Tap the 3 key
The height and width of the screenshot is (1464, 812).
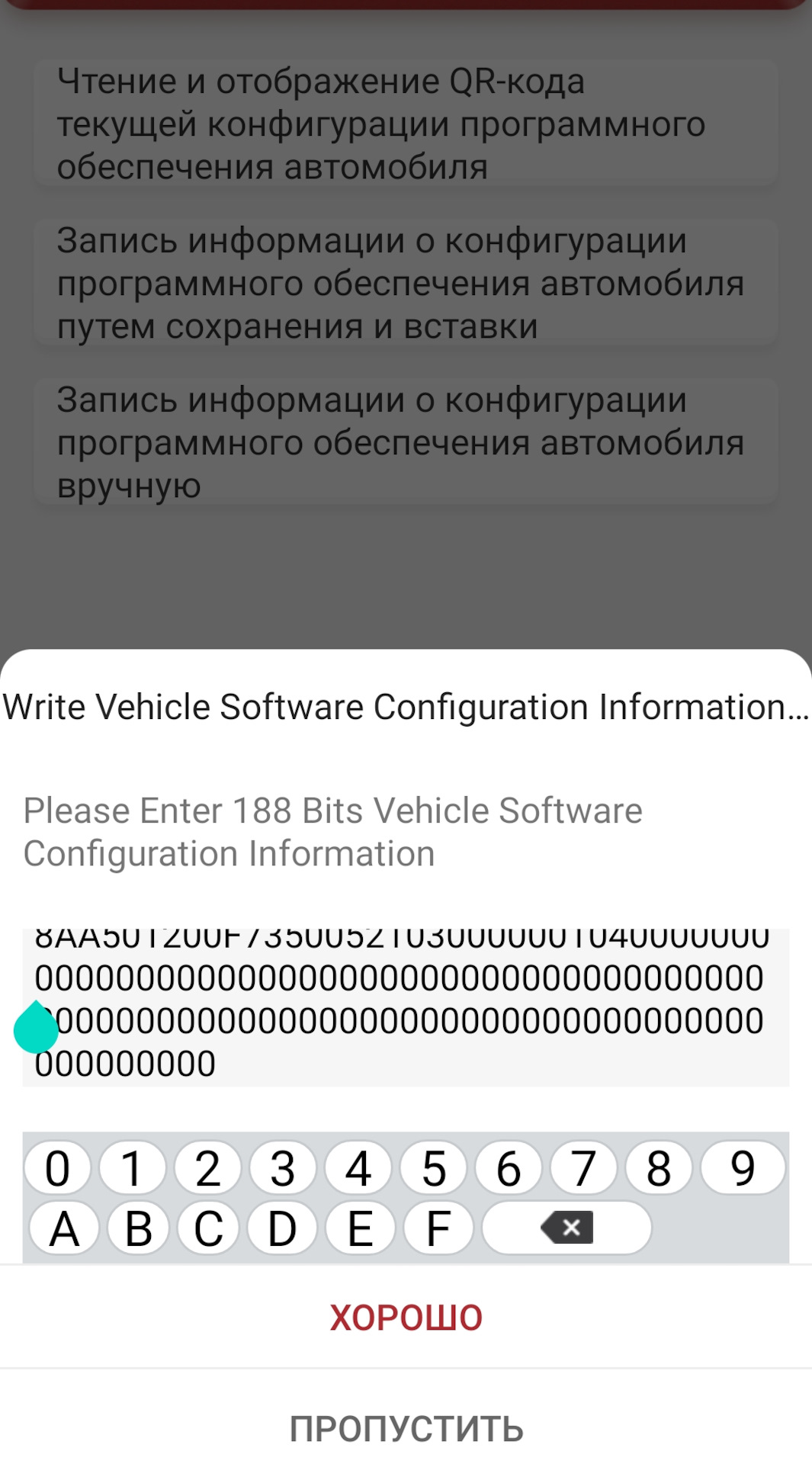[283, 1167]
